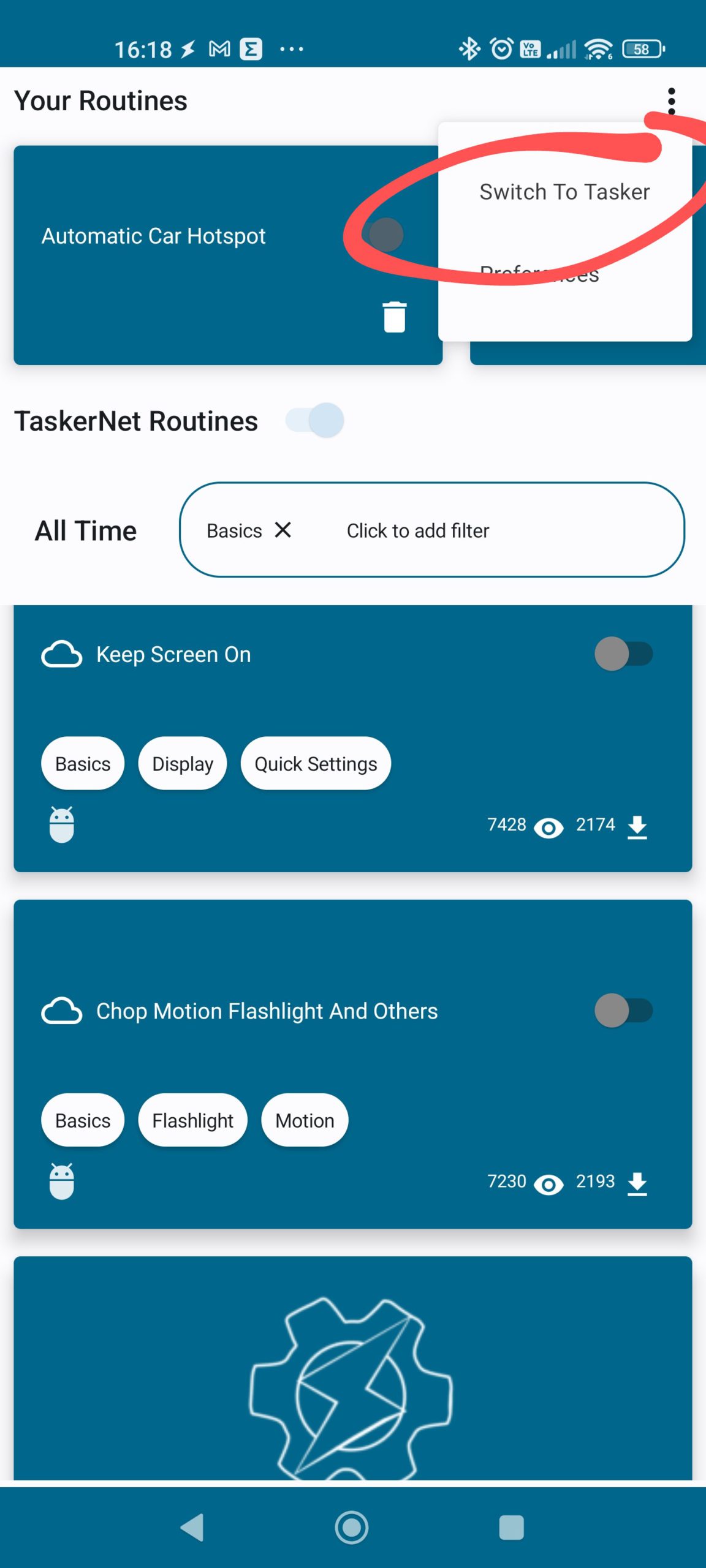Enable the Keep Screen On routine
The image size is (706, 1568).
[x=623, y=654]
